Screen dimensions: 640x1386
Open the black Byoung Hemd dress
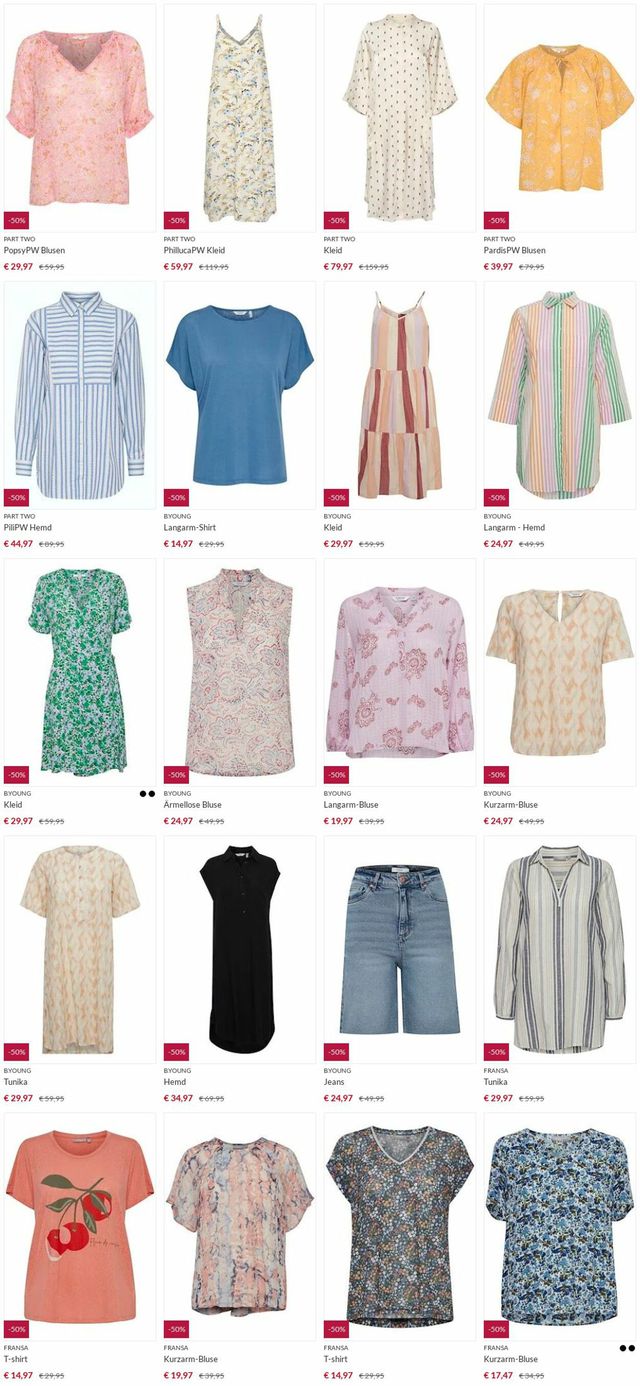(x=239, y=947)
